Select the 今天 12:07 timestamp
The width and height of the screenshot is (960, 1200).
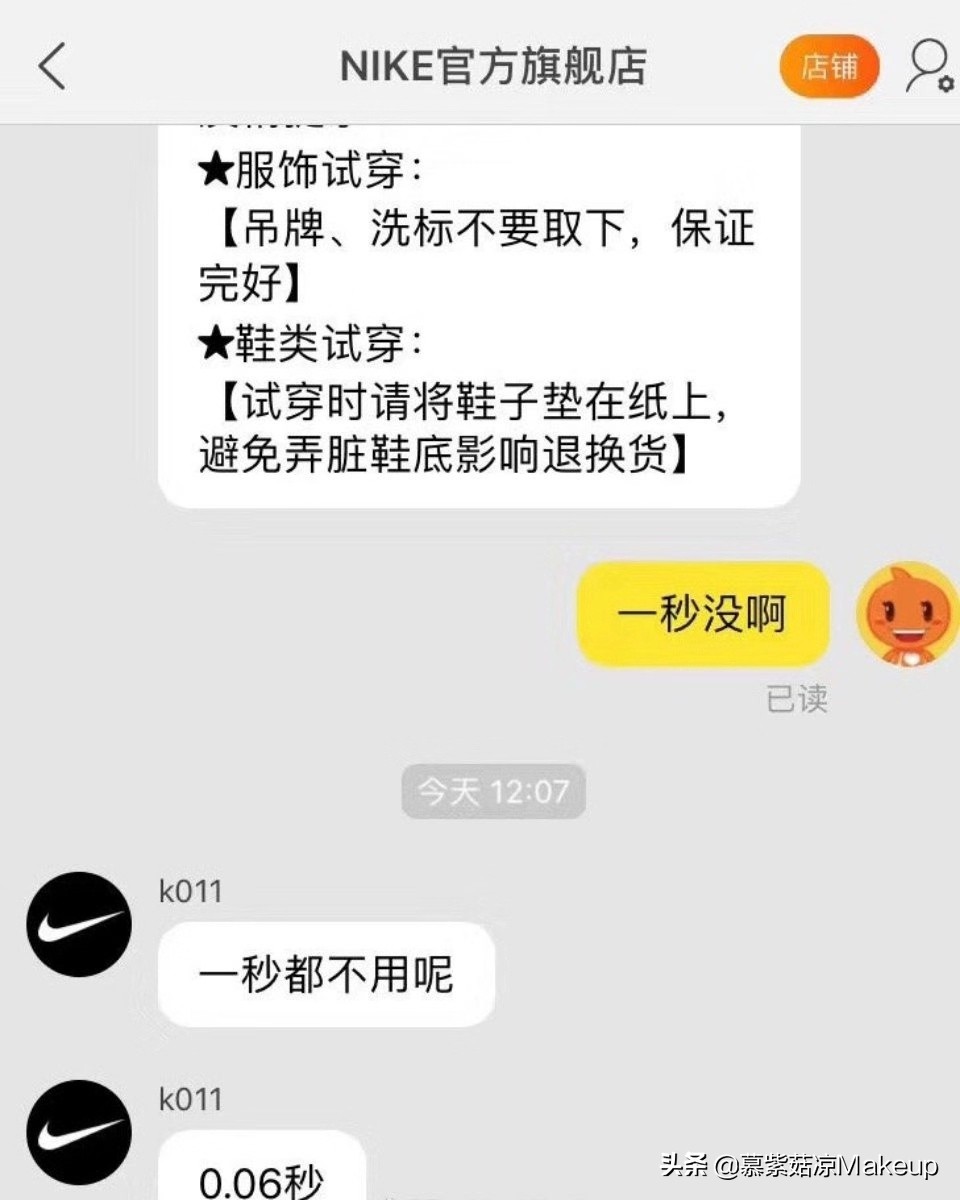494,791
